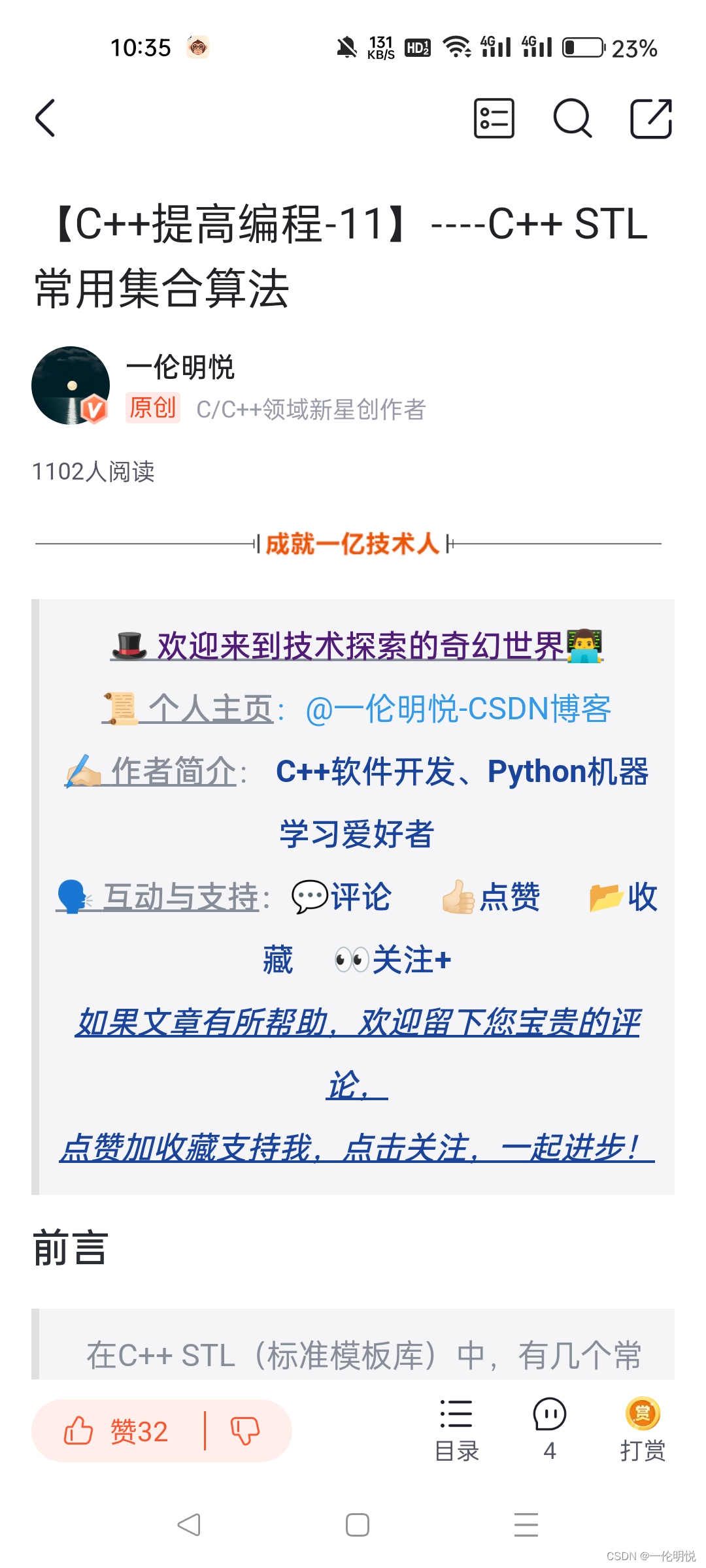The image size is (706, 1568).
Task: Open the 目录 table of contents
Action: [456, 1429]
